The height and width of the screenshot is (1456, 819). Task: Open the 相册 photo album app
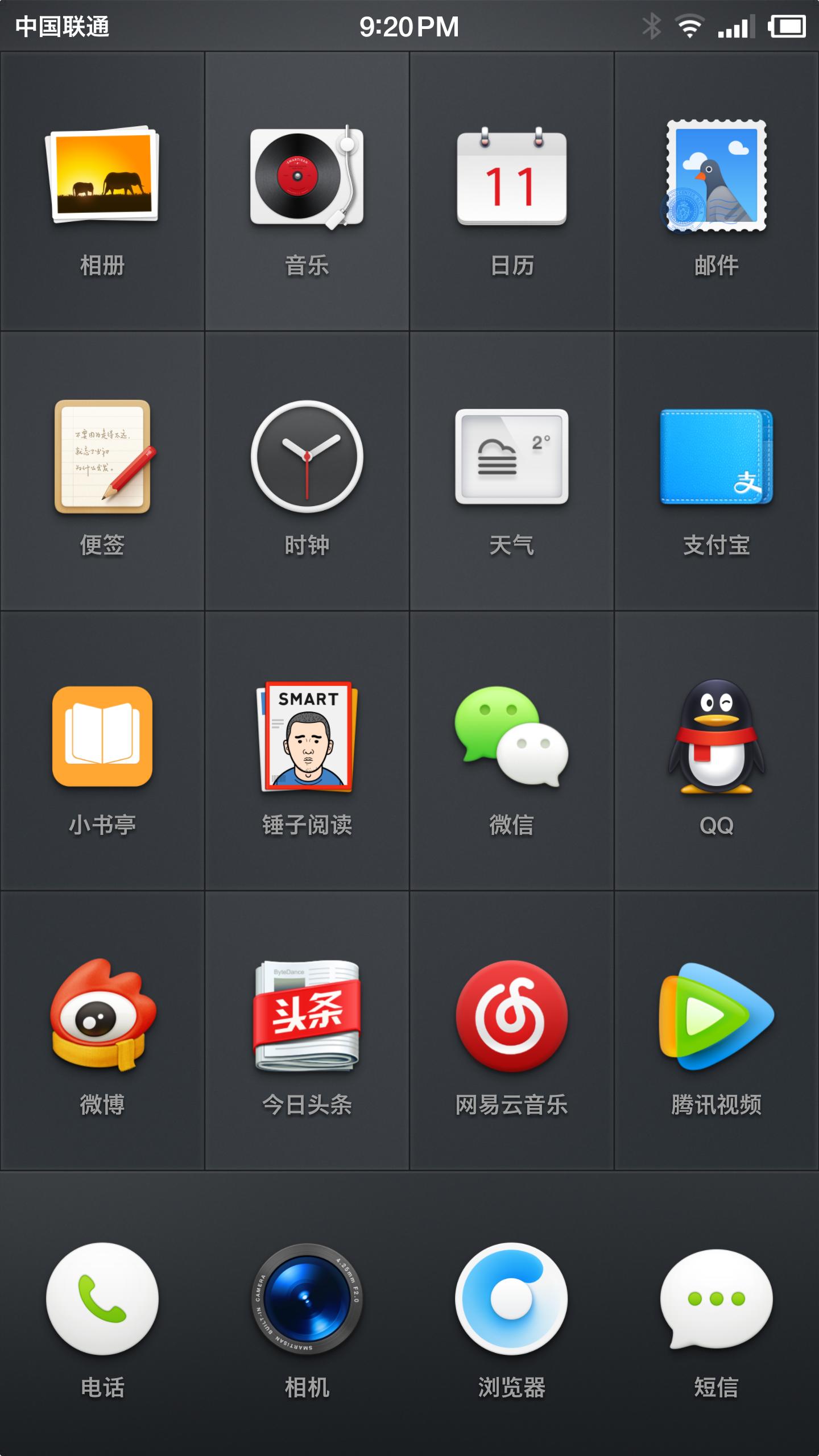point(102,176)
